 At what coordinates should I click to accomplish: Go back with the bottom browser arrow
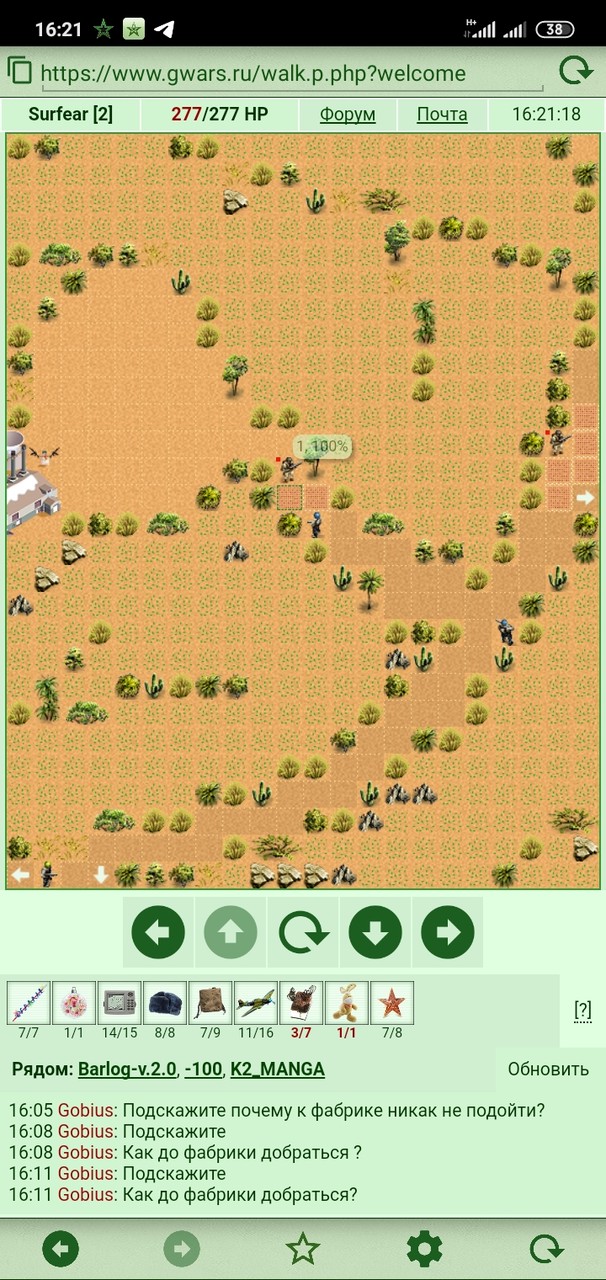pos(61,1249)
